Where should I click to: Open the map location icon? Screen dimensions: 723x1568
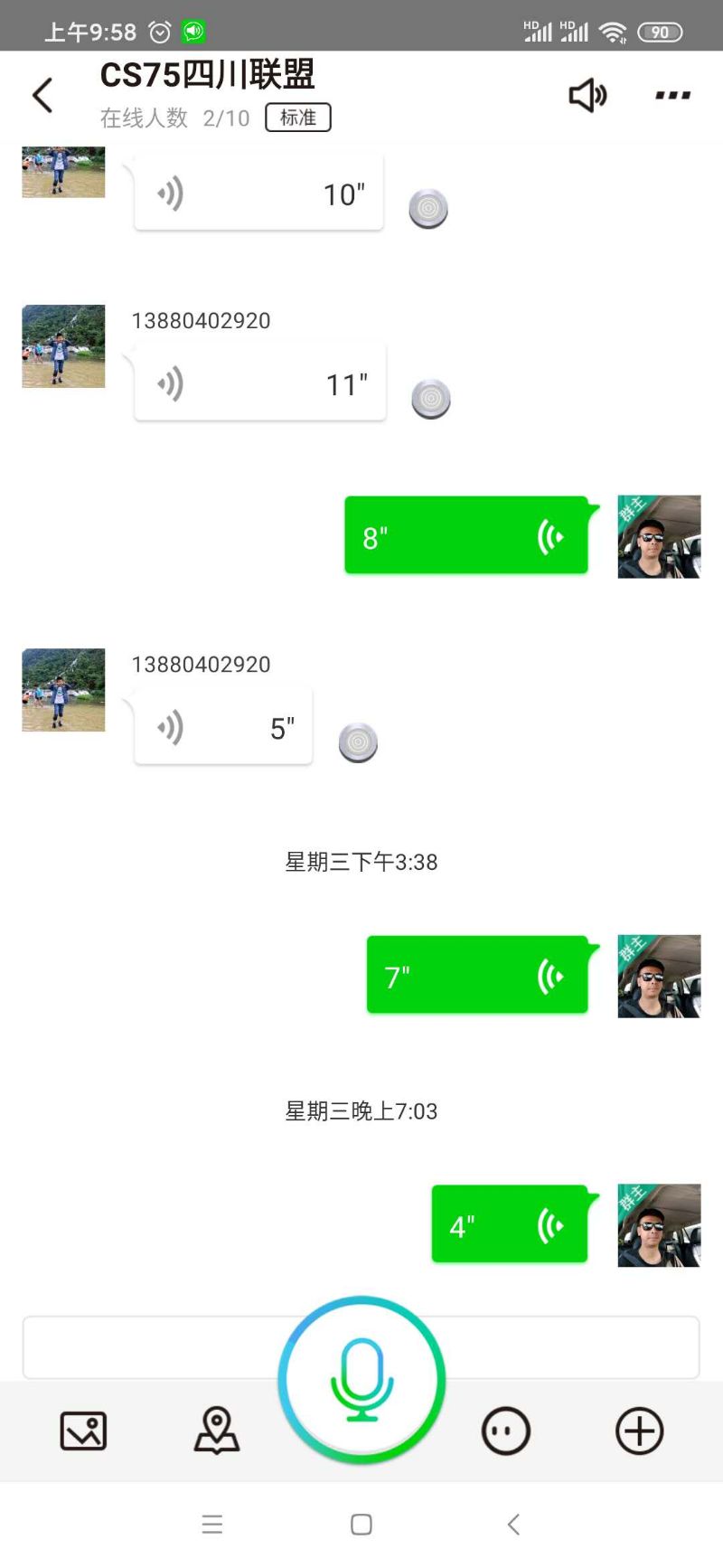tap(217, 1431)
